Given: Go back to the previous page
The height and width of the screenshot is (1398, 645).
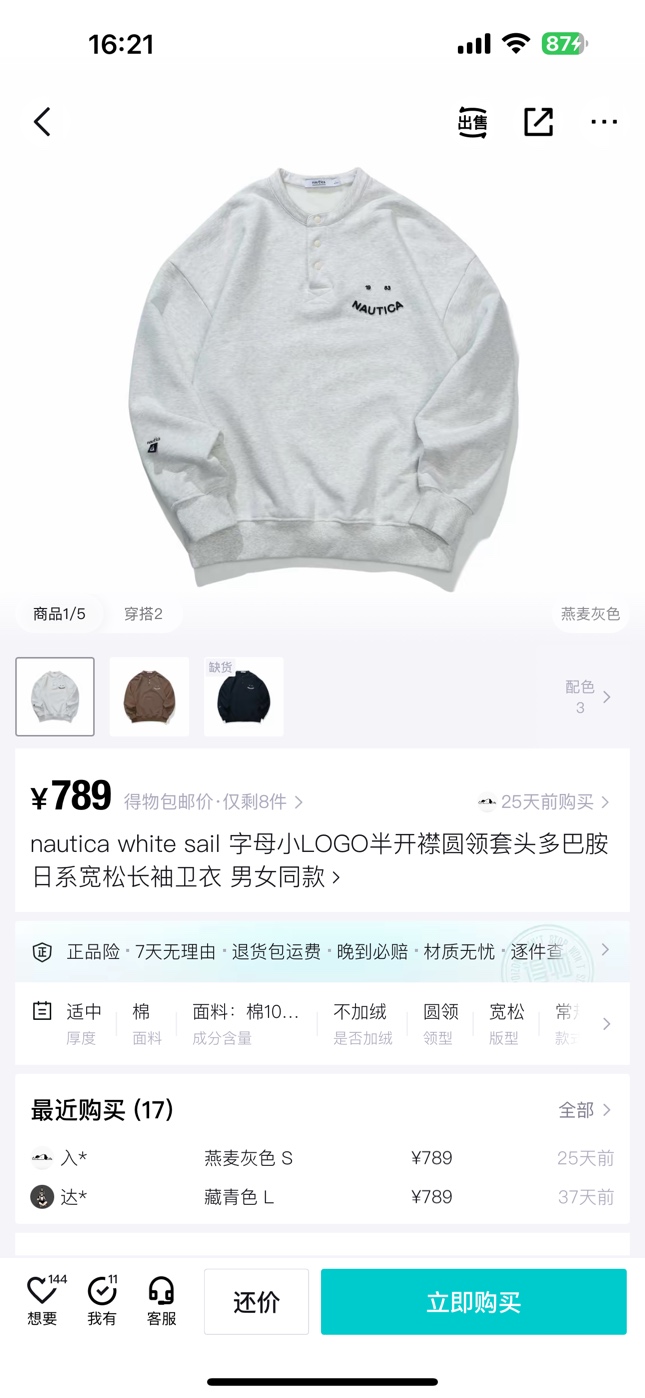Looking at the screenshot, I should [x=42, y=122].
